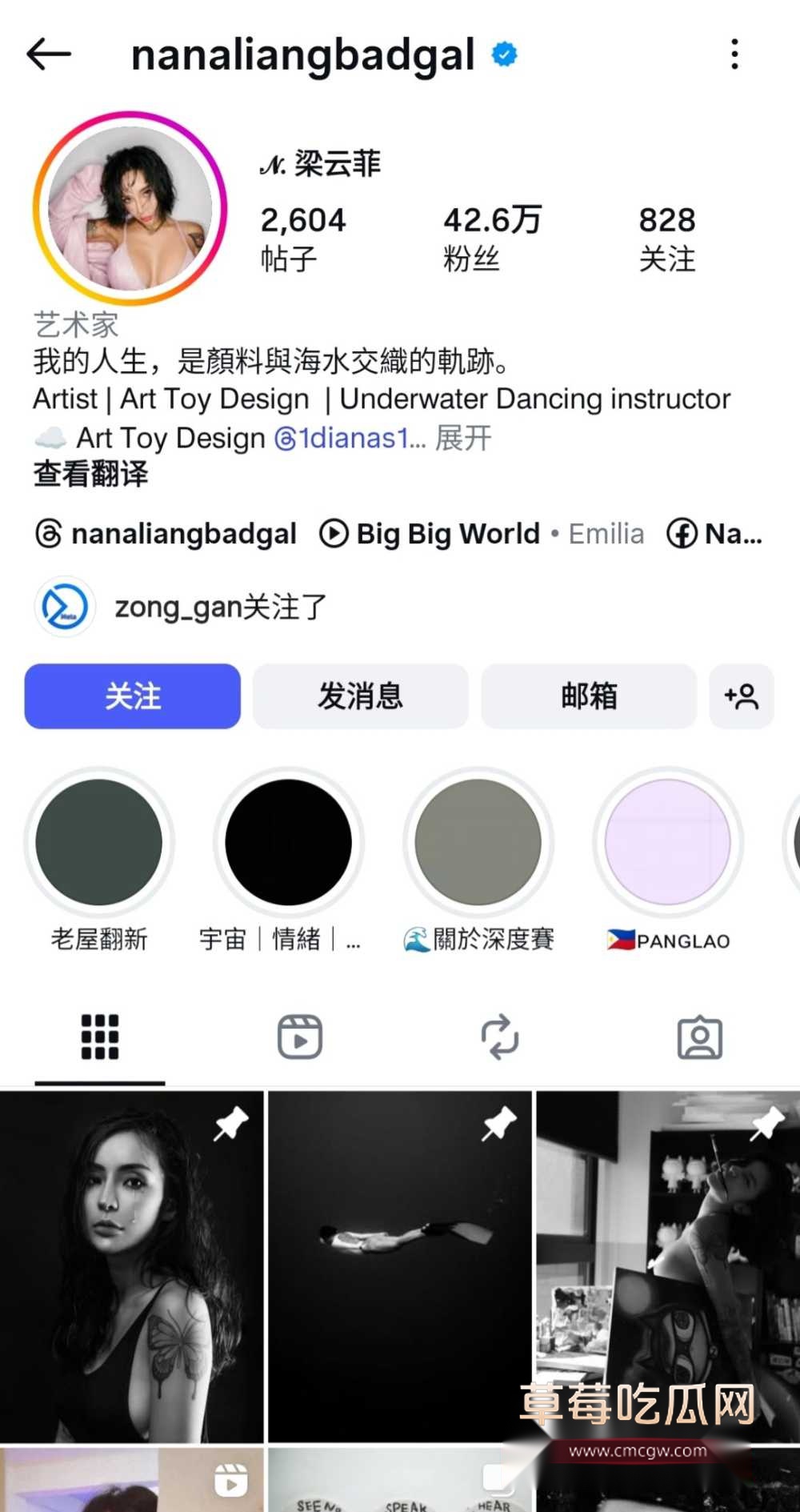View the profile picture story
This screenshot has width=800, height=1512.
pos(130,209)
